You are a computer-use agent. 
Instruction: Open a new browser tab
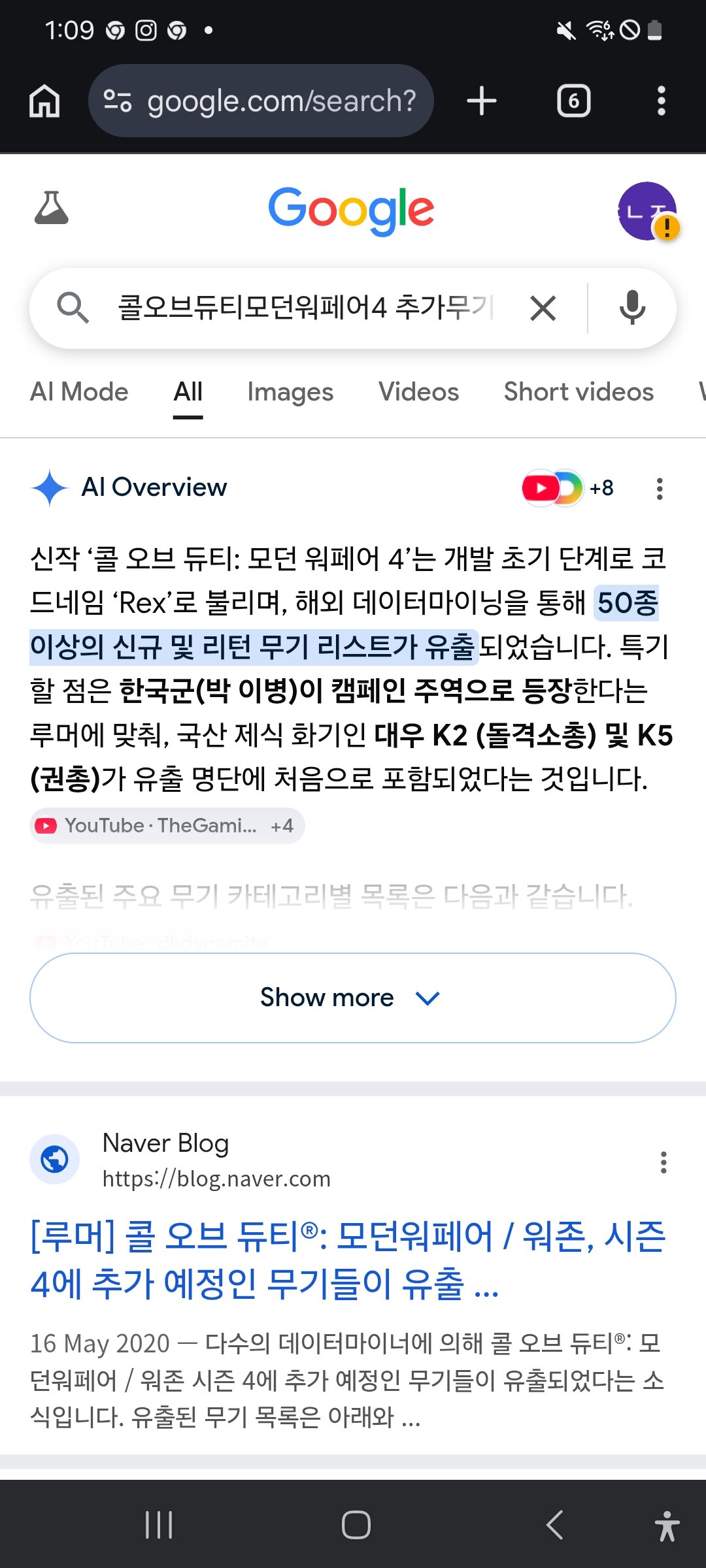(x=482, y=101)
